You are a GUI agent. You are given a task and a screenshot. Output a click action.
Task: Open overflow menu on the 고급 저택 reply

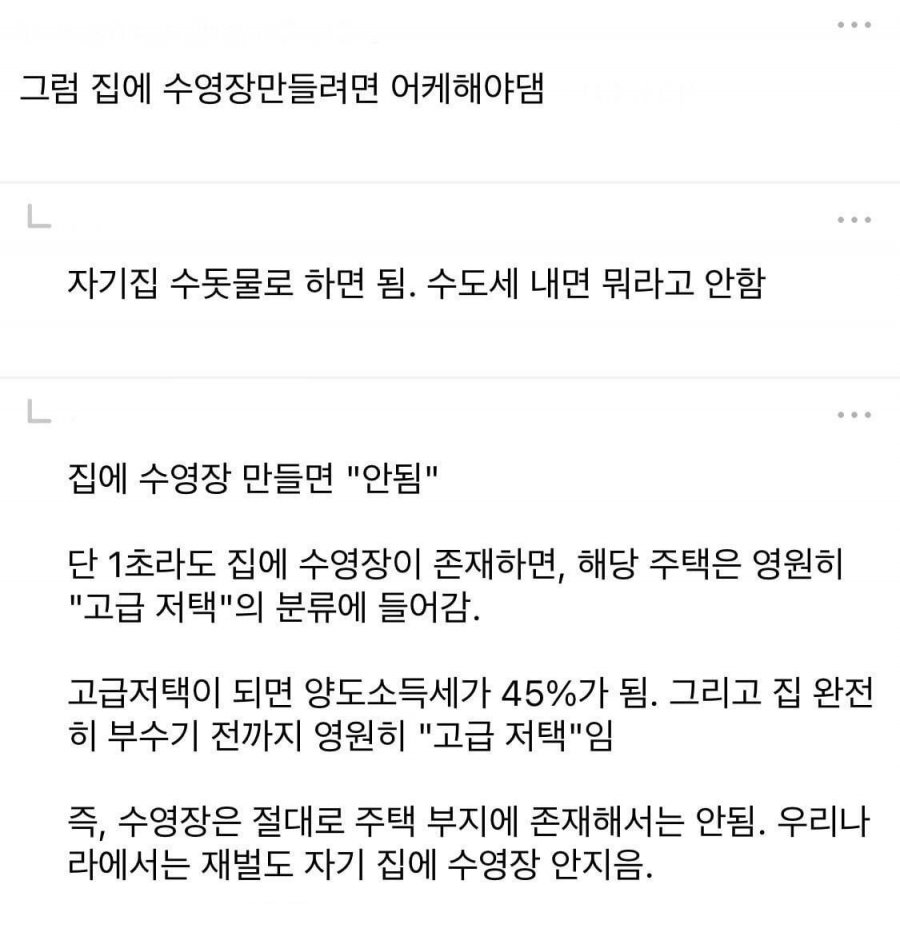point(853,413)
